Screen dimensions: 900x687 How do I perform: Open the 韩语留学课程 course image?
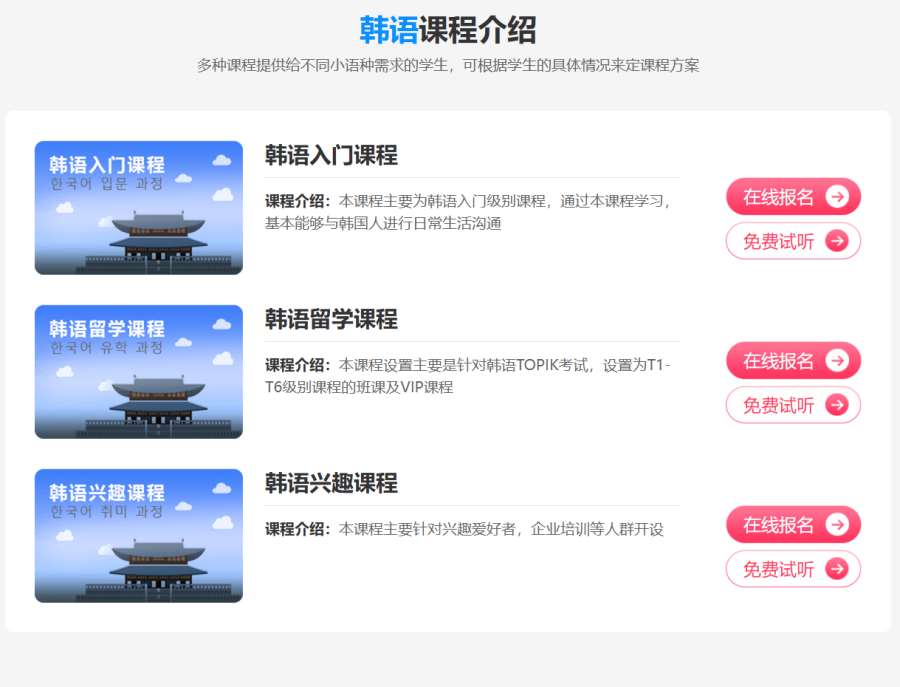point(139,372)
